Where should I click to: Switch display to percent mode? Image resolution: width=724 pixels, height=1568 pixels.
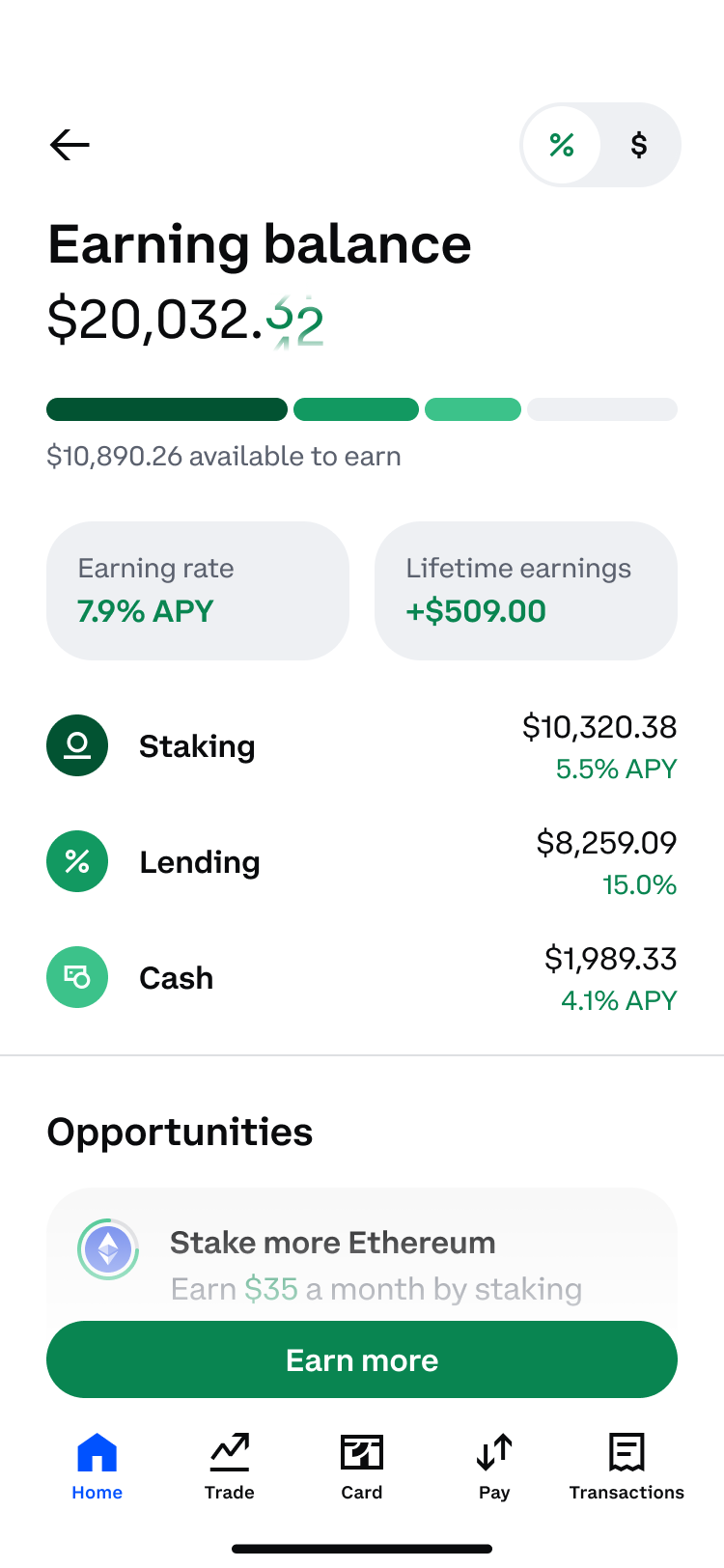coord(563,145)
